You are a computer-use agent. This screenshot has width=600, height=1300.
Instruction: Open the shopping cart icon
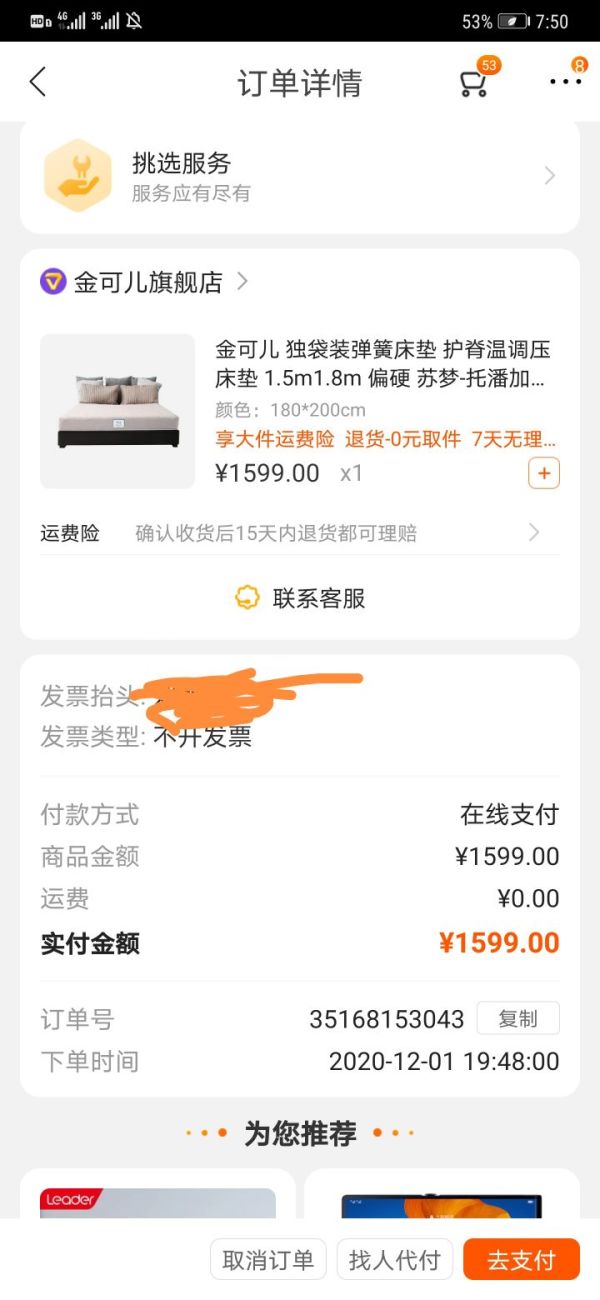click(474, 83)
